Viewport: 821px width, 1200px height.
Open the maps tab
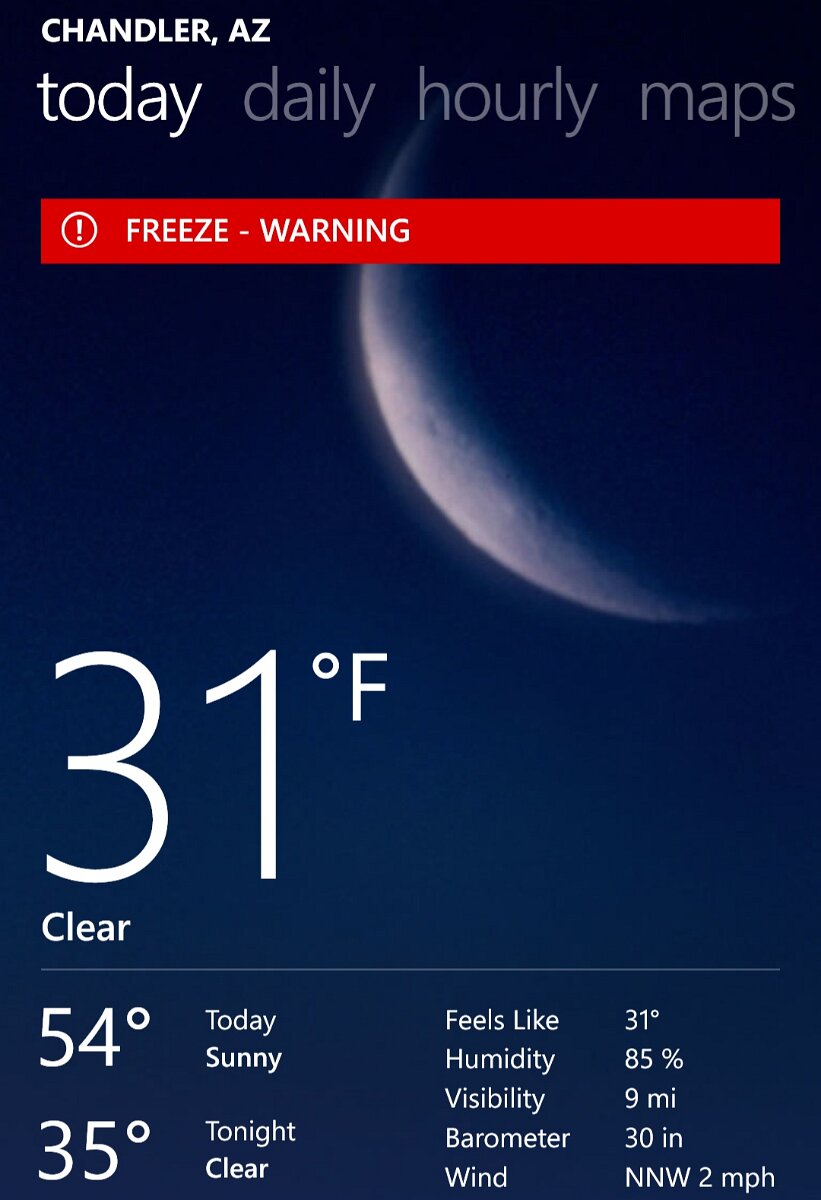click(716, 98)
